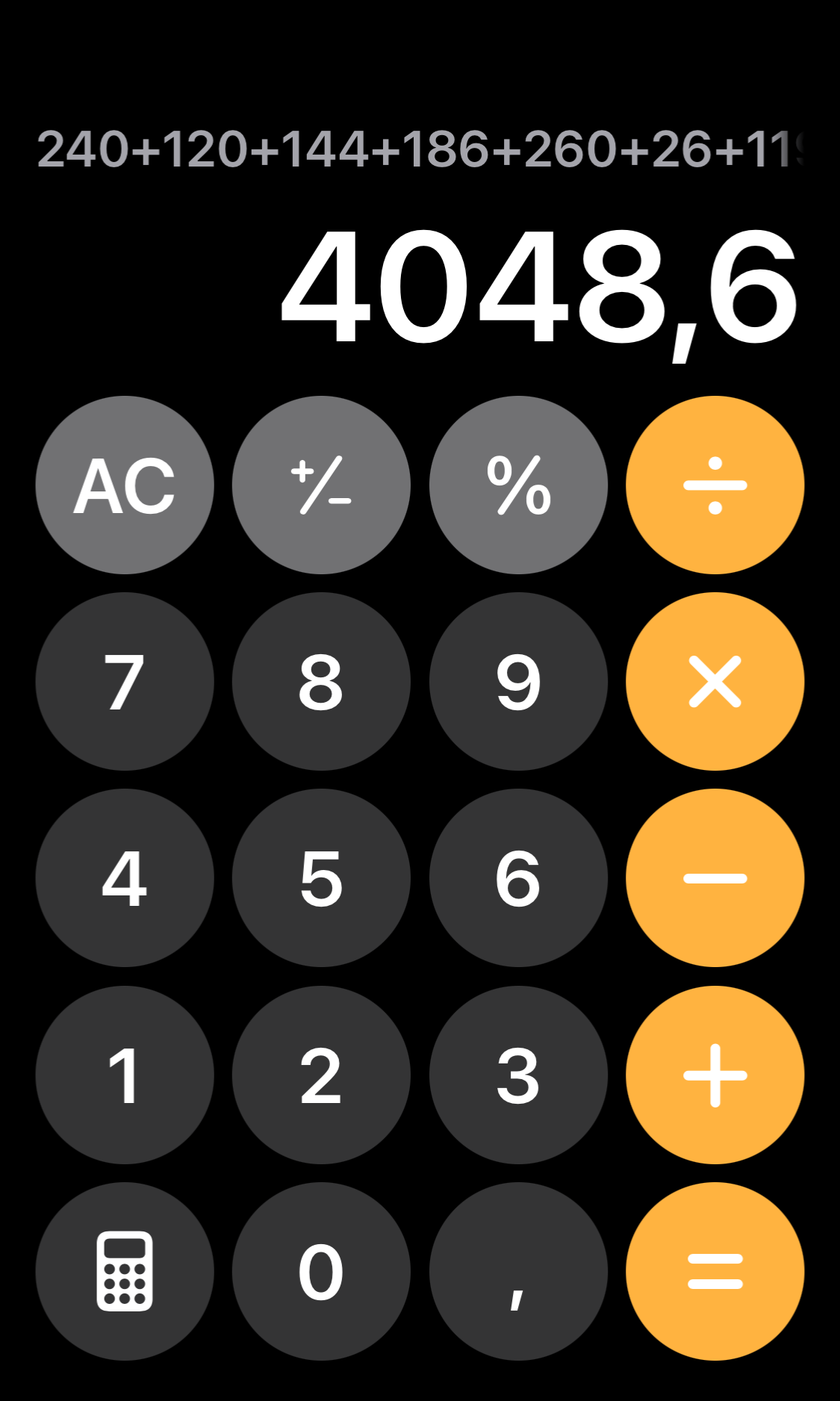840x1401 pixels.
Task: Apply the percent key
Action: click(518, 485)
